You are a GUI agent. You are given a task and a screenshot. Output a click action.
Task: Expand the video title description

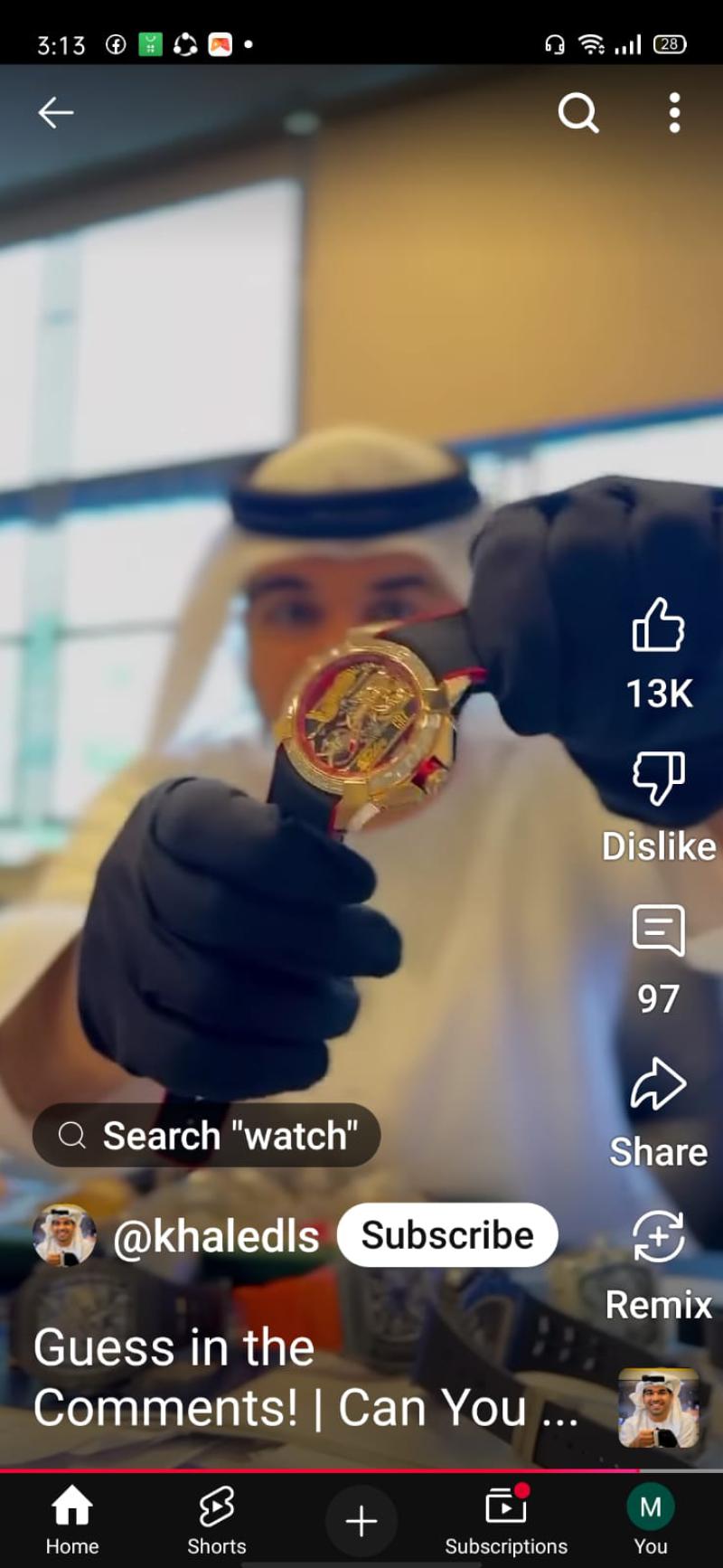305,1378
